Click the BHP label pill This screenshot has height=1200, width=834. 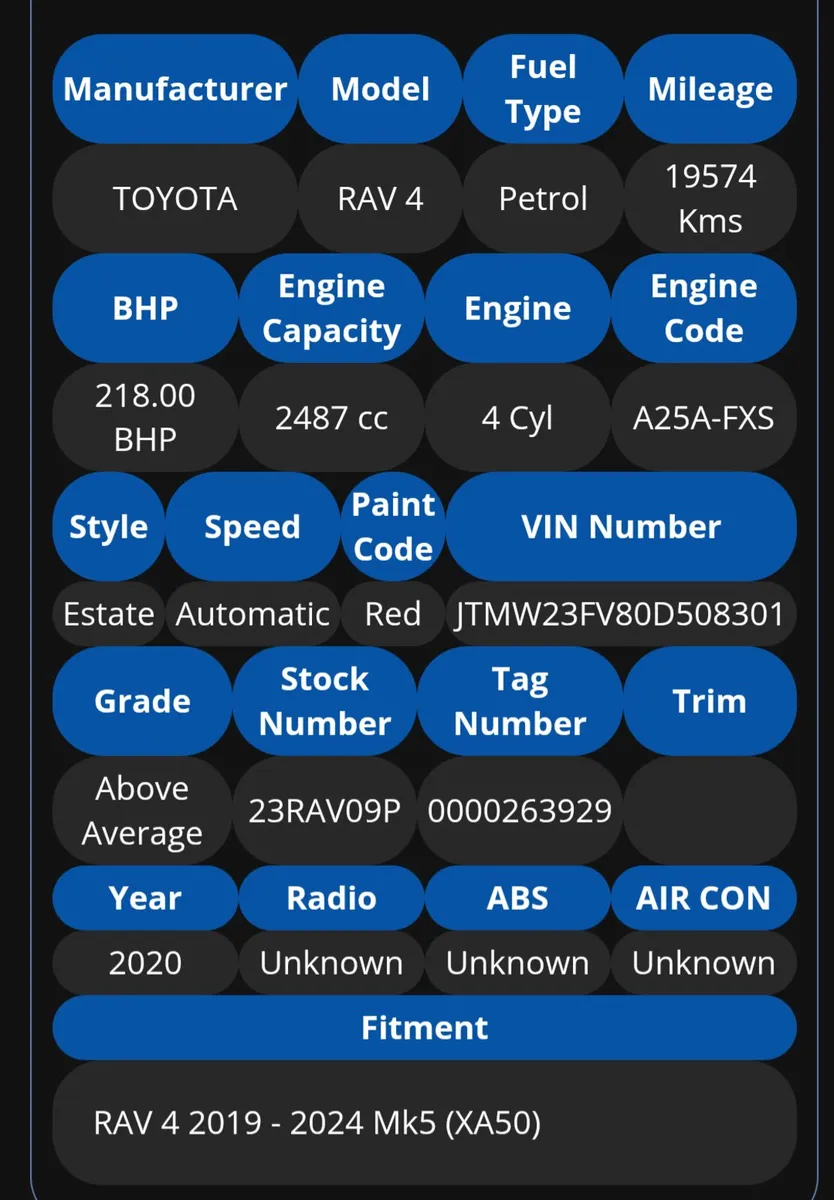tap(144, 308)
